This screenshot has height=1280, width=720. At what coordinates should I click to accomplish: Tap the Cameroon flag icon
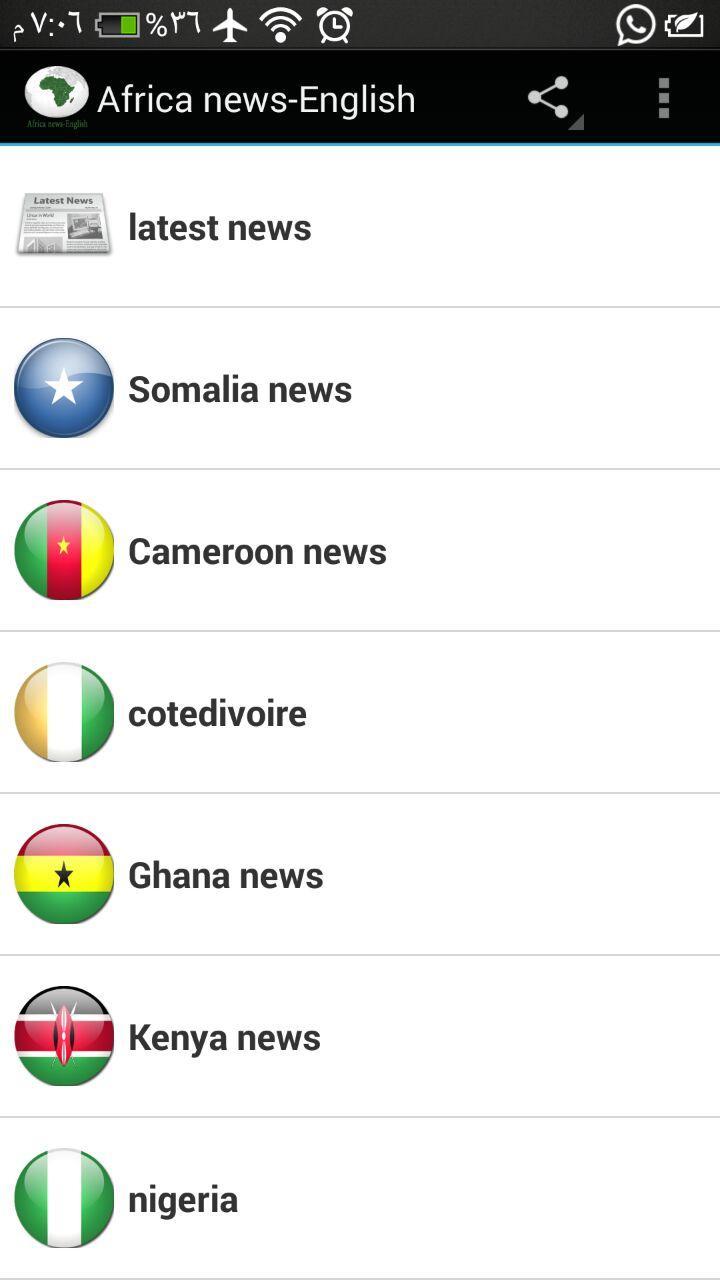(63, 550)
